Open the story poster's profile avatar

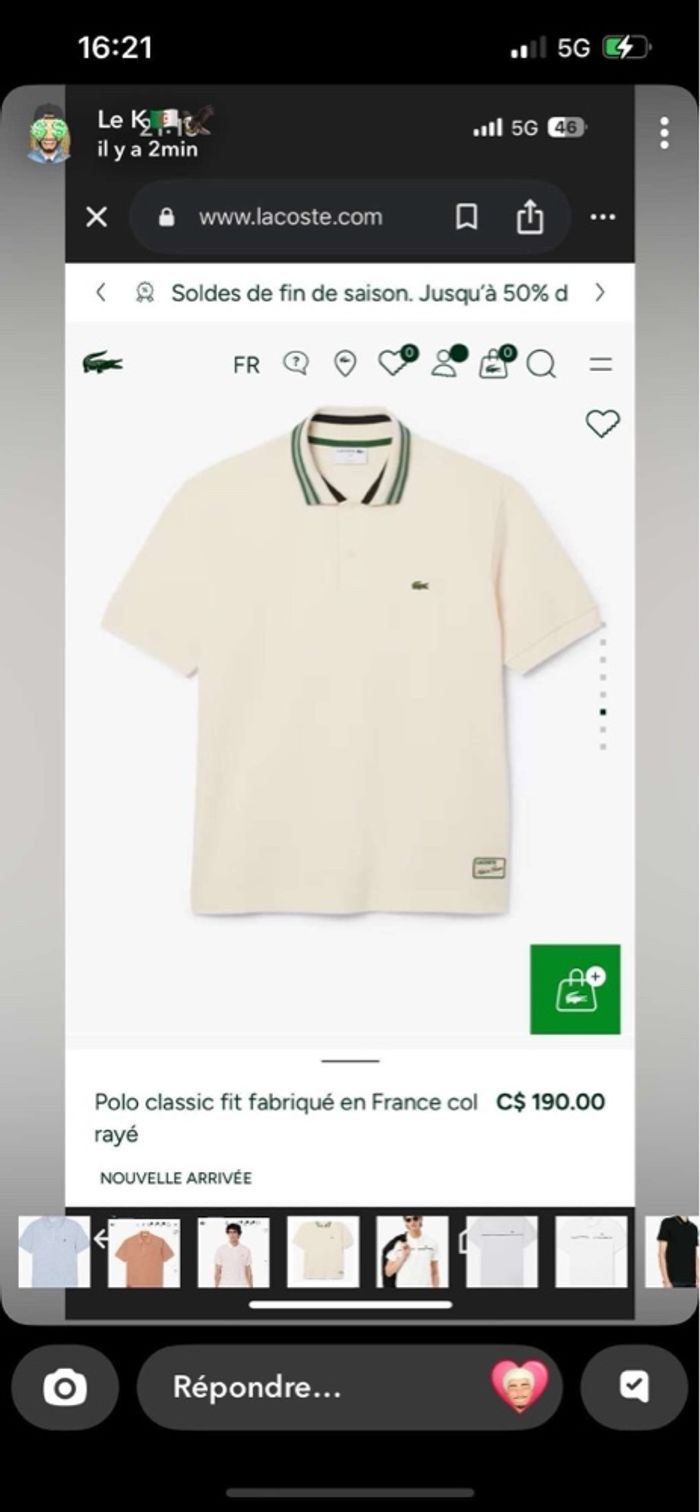click(48, 135)
